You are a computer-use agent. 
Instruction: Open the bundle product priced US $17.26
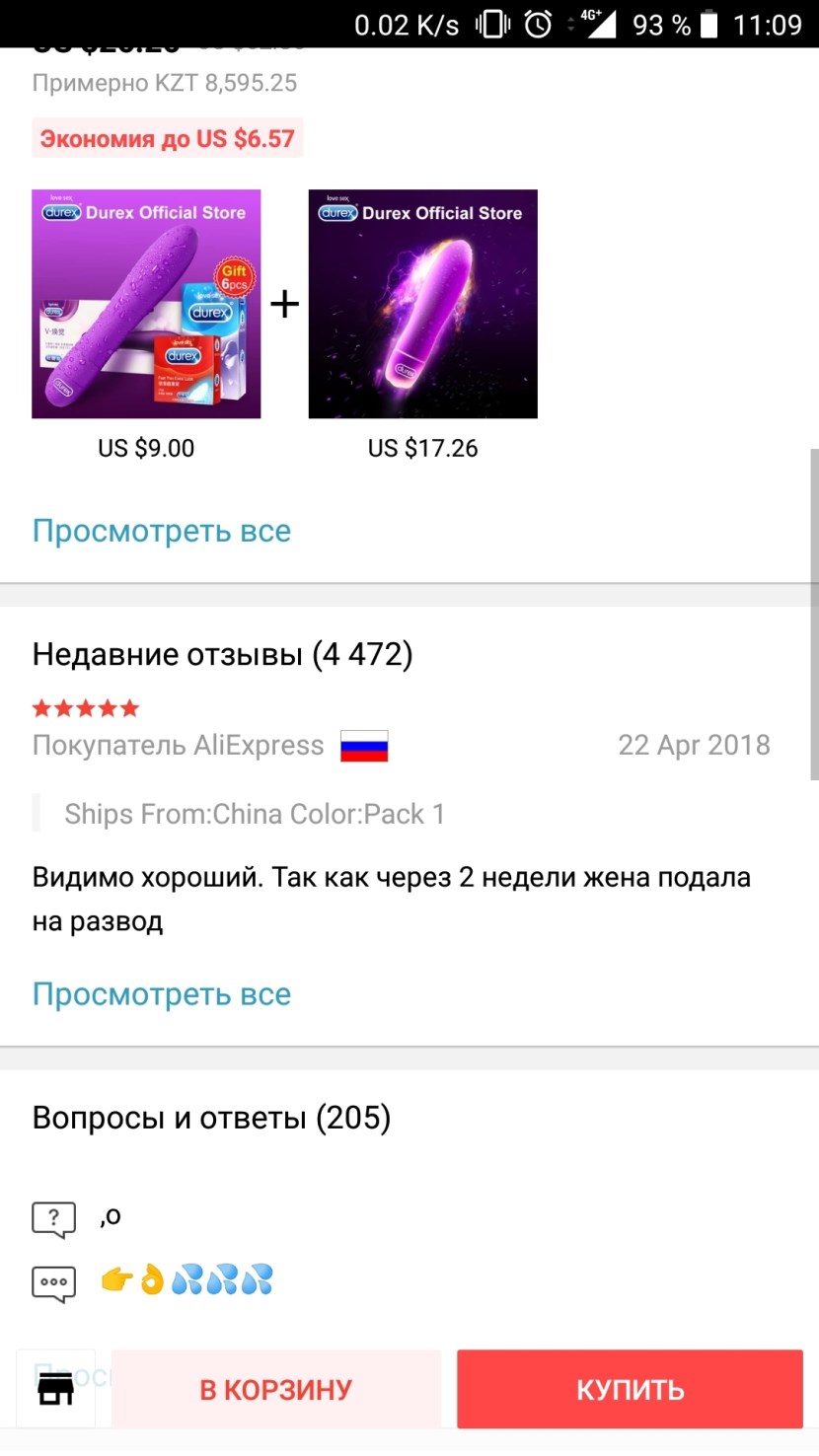pyautogui.click(x=422, y=304)
